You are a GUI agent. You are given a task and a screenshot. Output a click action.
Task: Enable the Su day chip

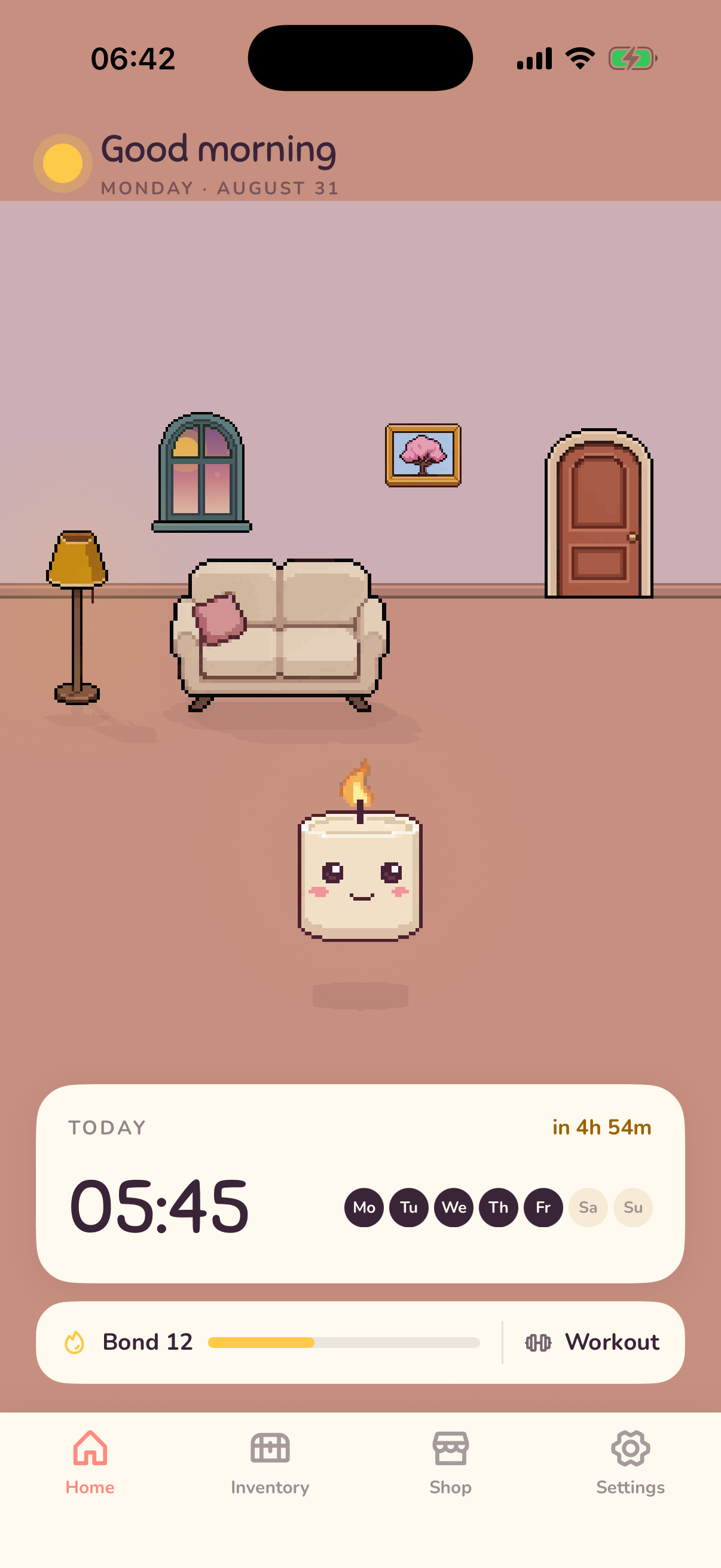(x=633, y=1207)
